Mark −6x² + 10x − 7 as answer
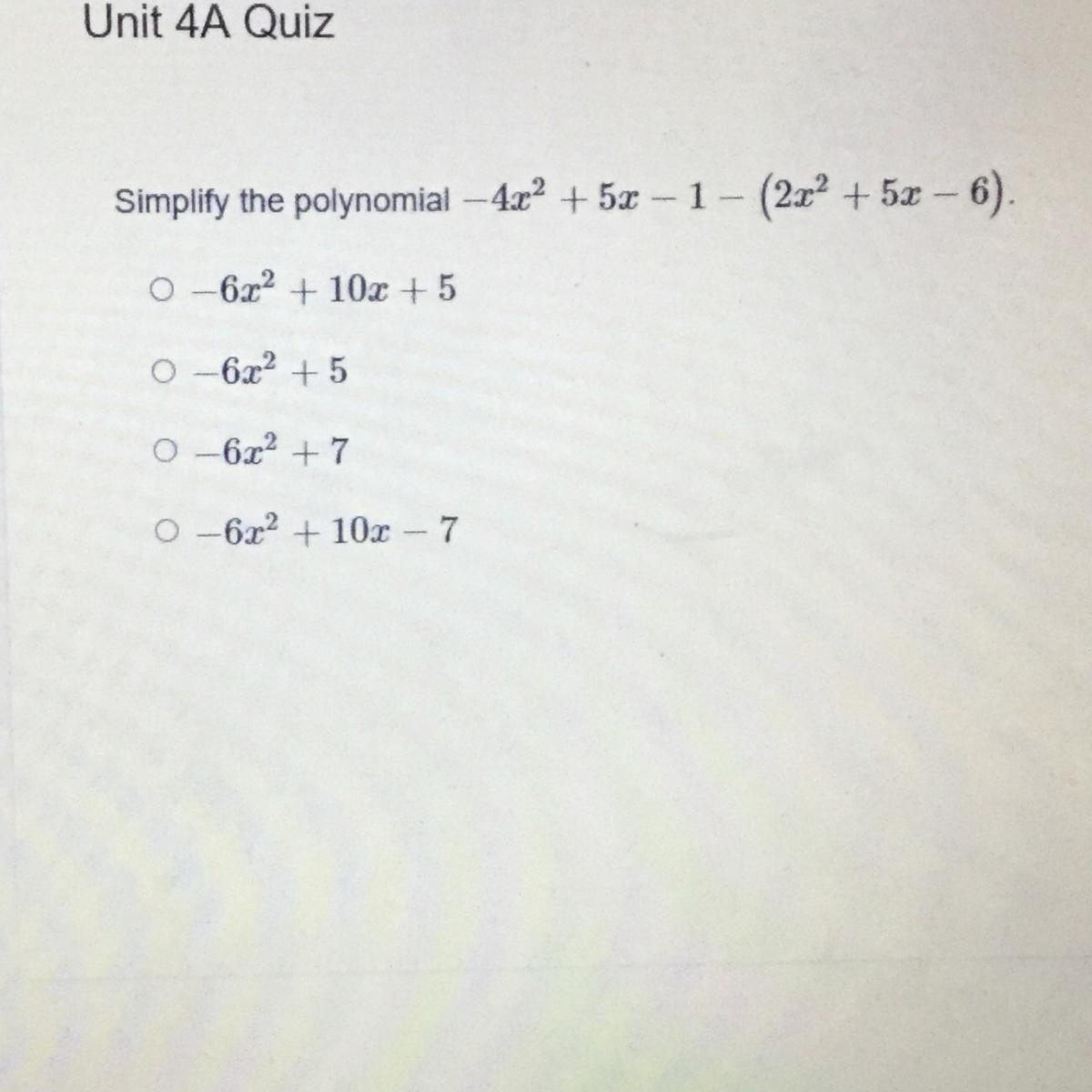The image size is (1092, 1092). (x=164, y=531)
